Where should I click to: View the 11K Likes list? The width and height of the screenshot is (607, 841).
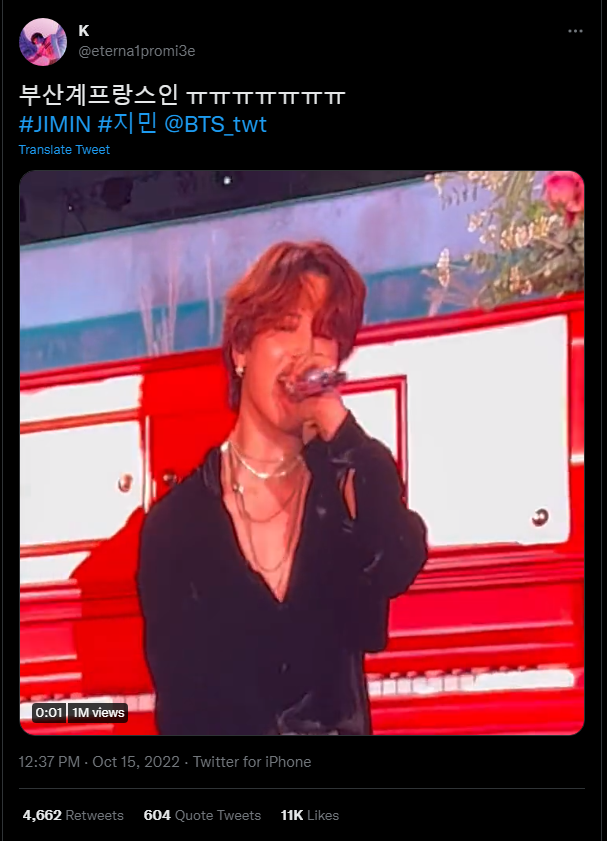pyautogui.click(x=309, y=815)
